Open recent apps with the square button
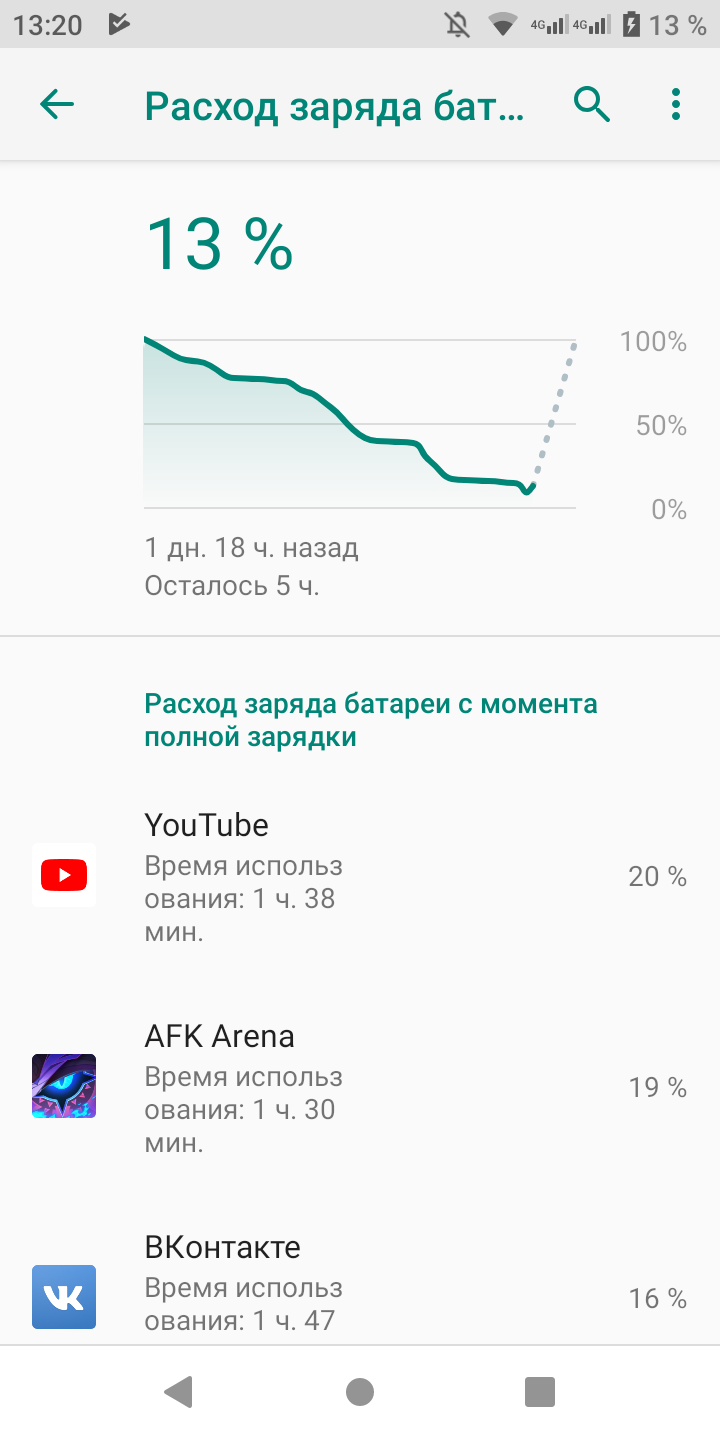Screen dimensions: 720x1440 click(x=540, y=1392)
